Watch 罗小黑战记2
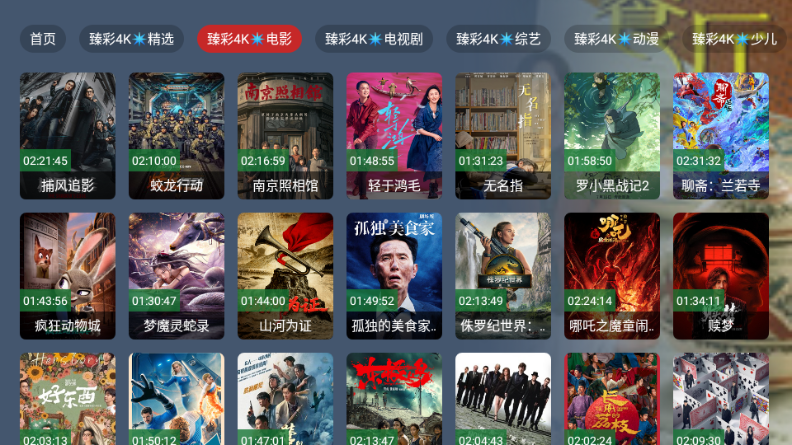Image resolution: width=792 pixels, height=445 pixels. tap(612, 135)
